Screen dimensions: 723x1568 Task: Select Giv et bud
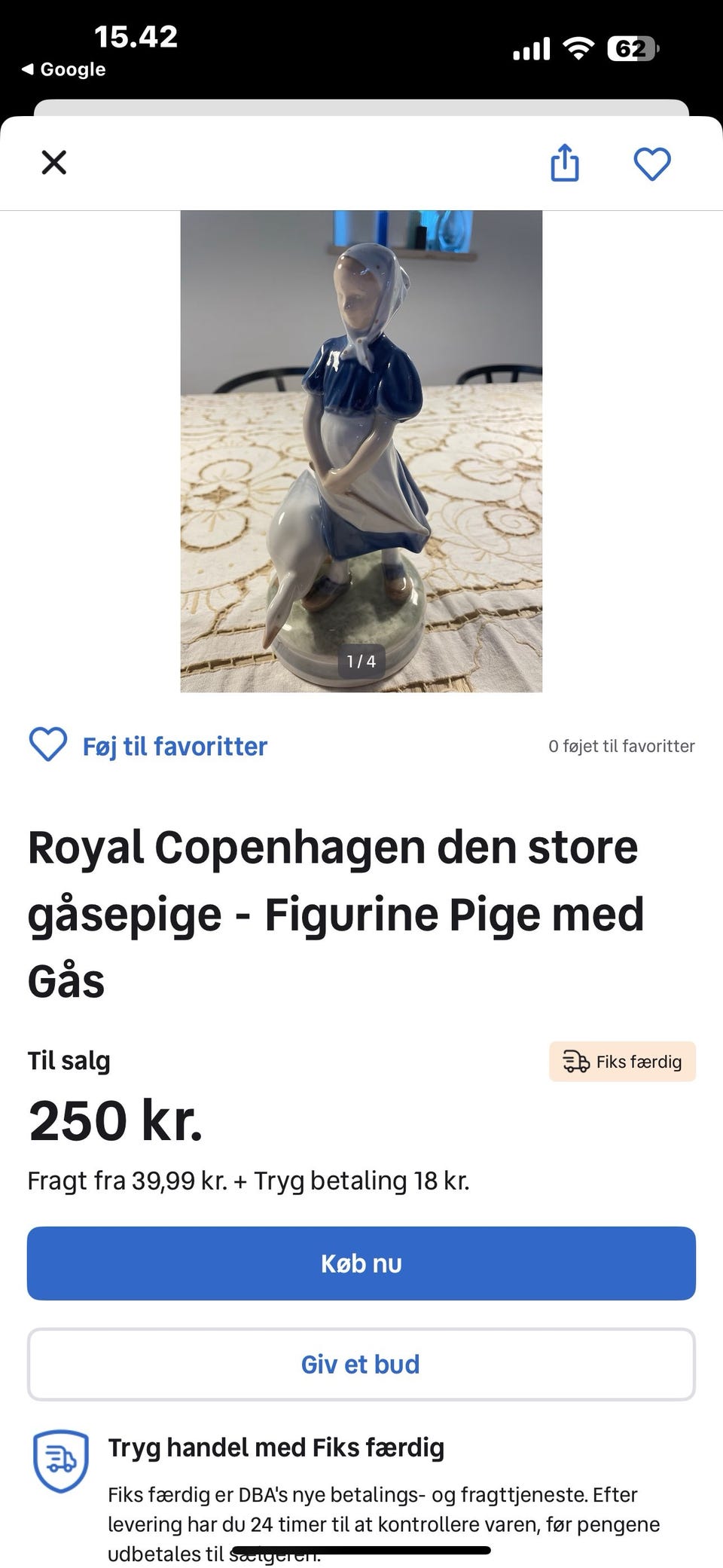tap(360, 1364)
